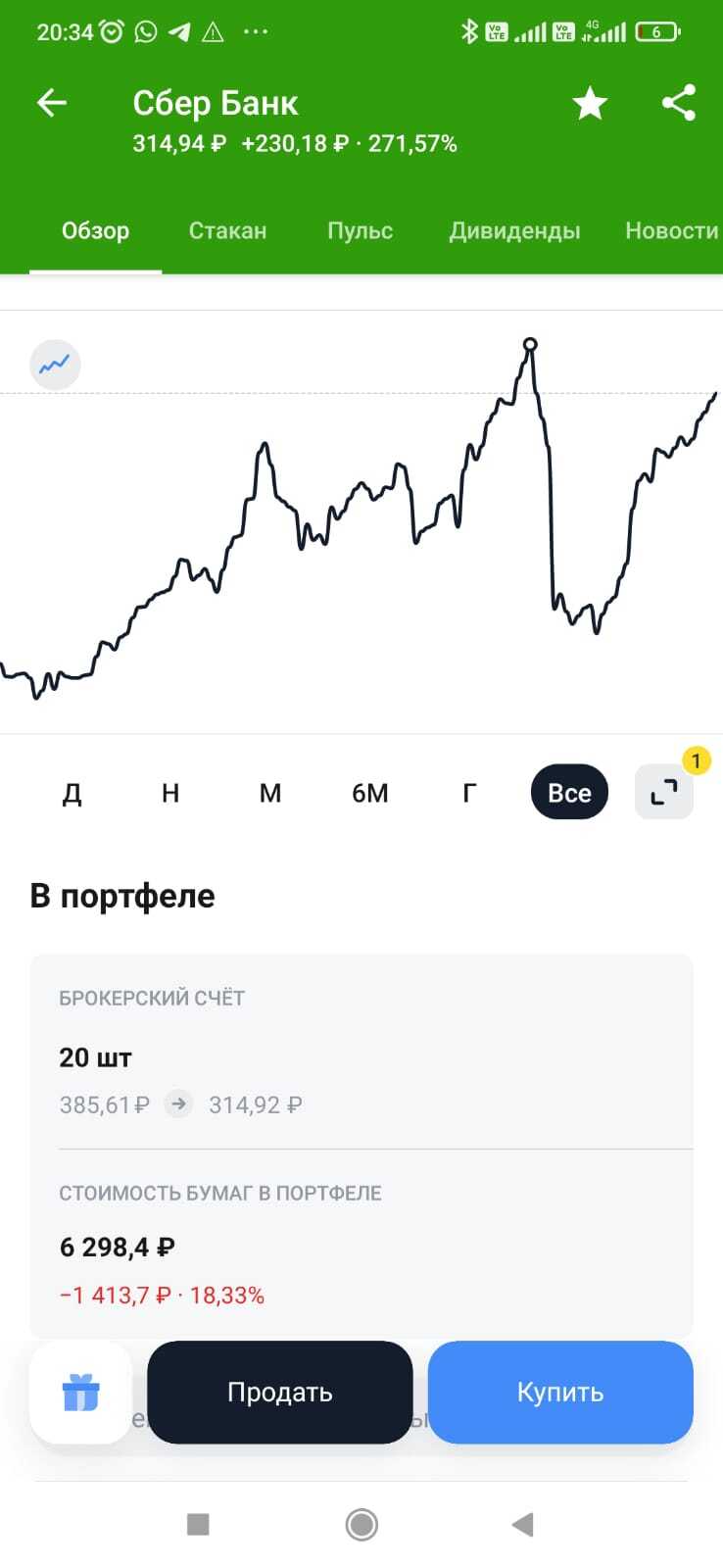Tap Купить to buy shares
This screenshot has width=723, height=1568.
coord(560,1393)
